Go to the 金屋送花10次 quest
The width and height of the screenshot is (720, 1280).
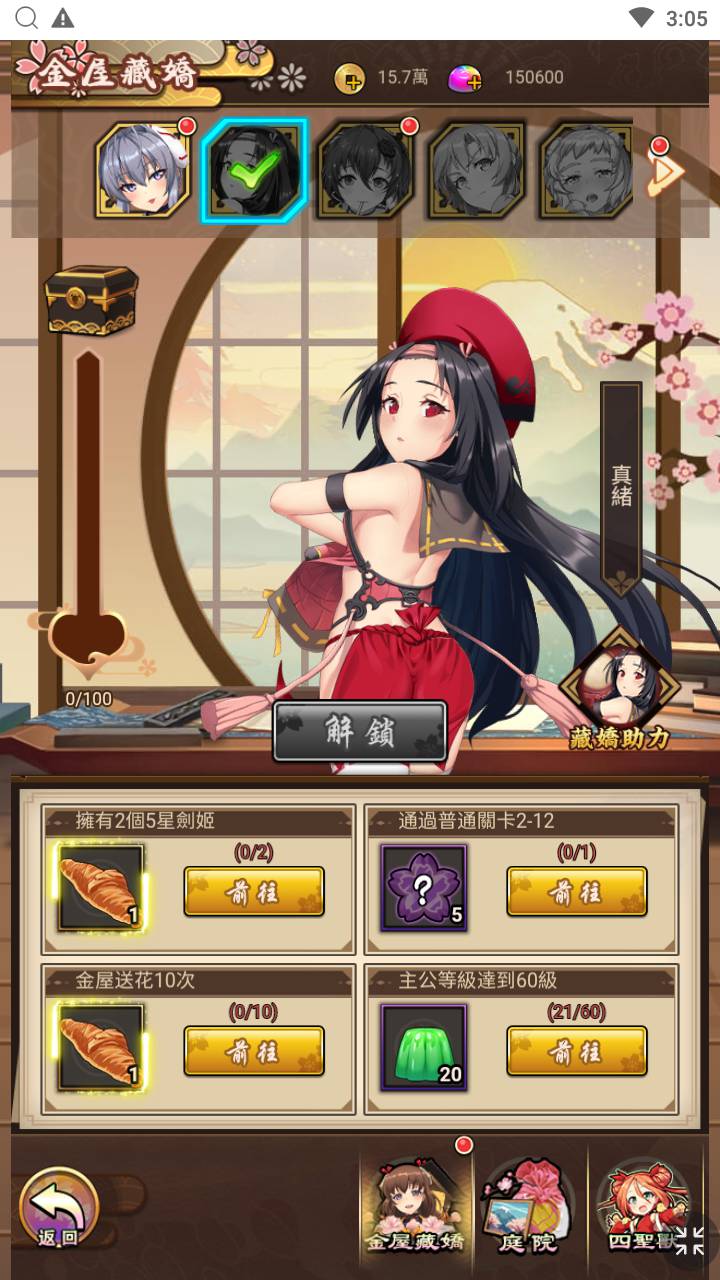[253, 1050]
